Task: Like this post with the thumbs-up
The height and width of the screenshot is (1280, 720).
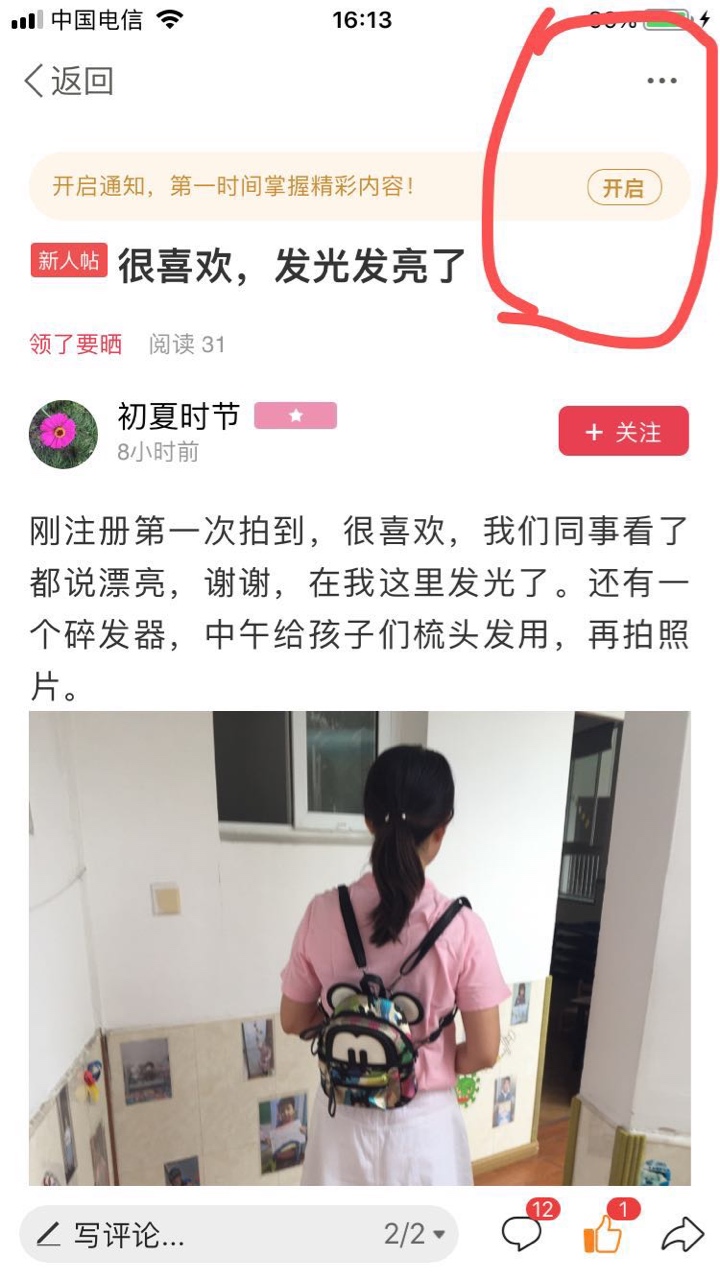Action: click(x=603, y=1234)
